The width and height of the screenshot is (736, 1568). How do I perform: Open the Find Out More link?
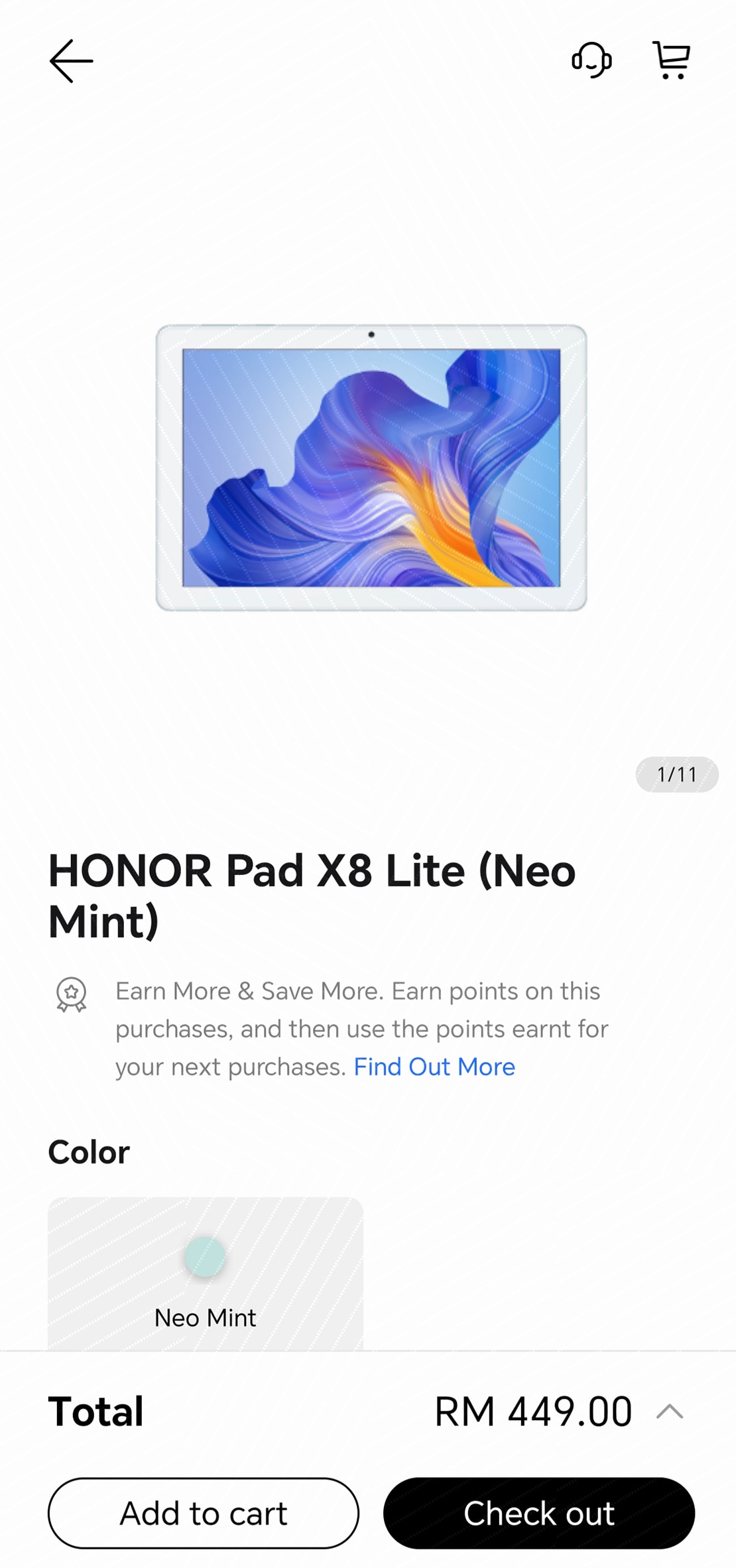(x=434, y=1067)
